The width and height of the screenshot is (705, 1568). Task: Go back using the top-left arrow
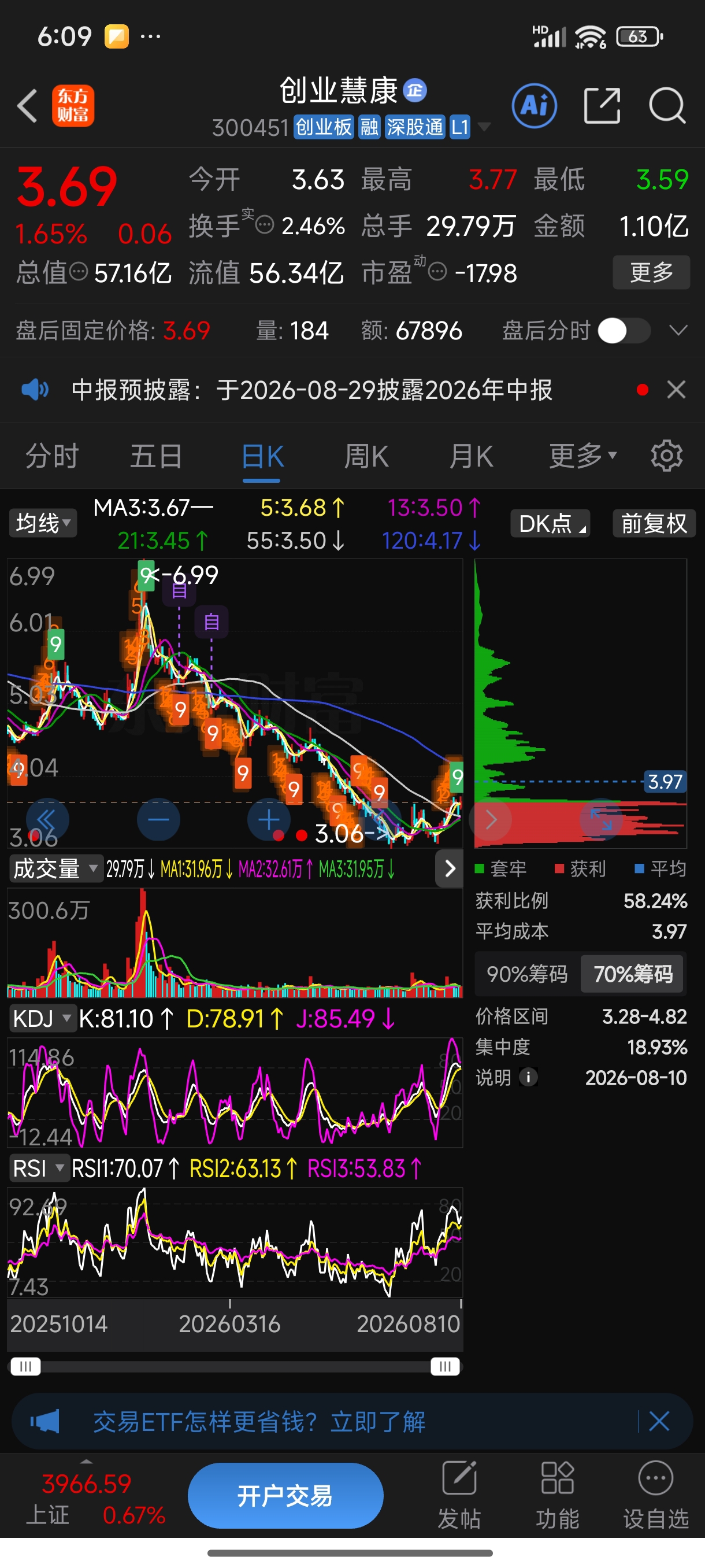[27, 105]
